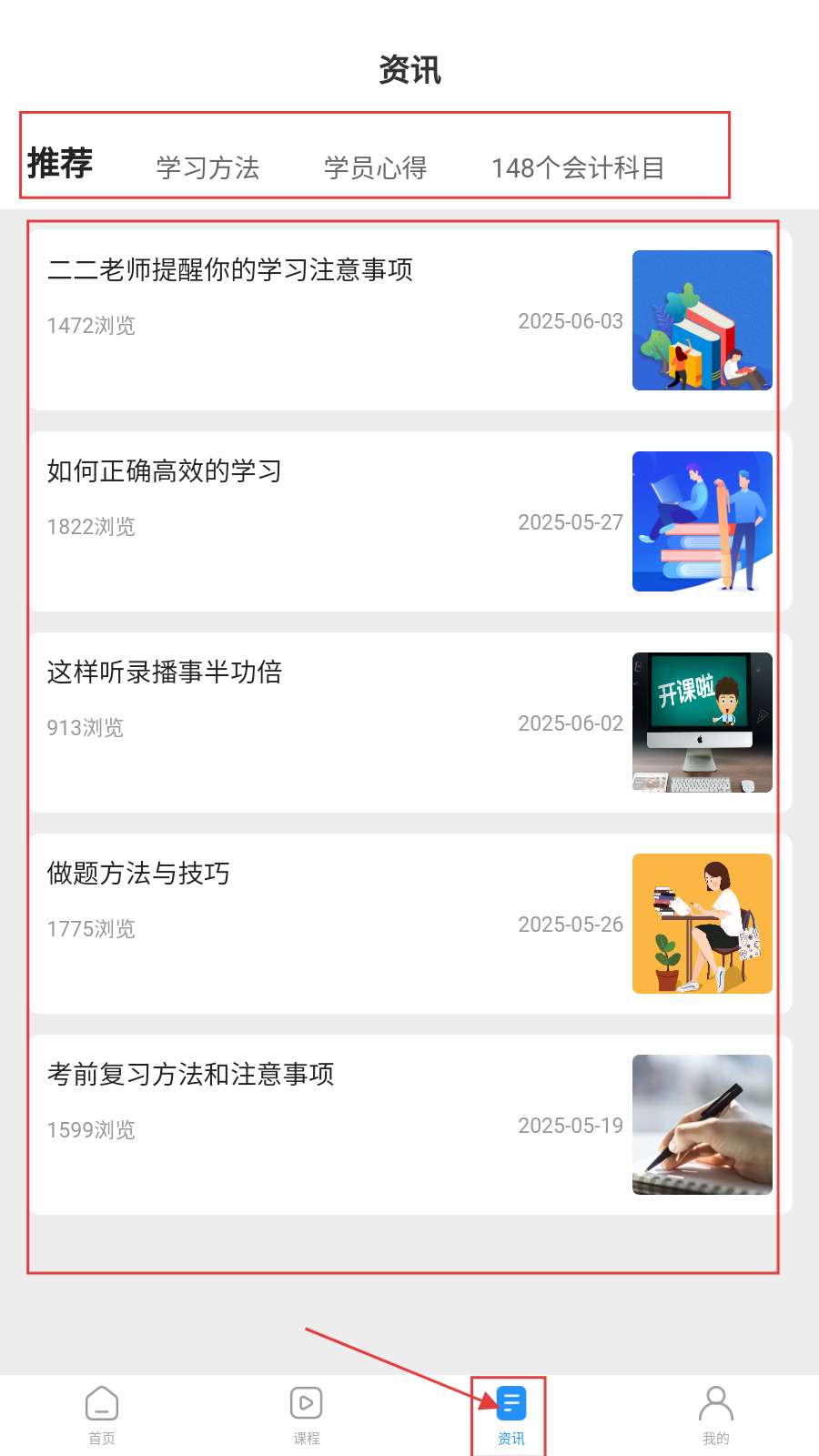Select the 学习方法 tab
Screen dimensions: 819x1456
coord(207,167)
